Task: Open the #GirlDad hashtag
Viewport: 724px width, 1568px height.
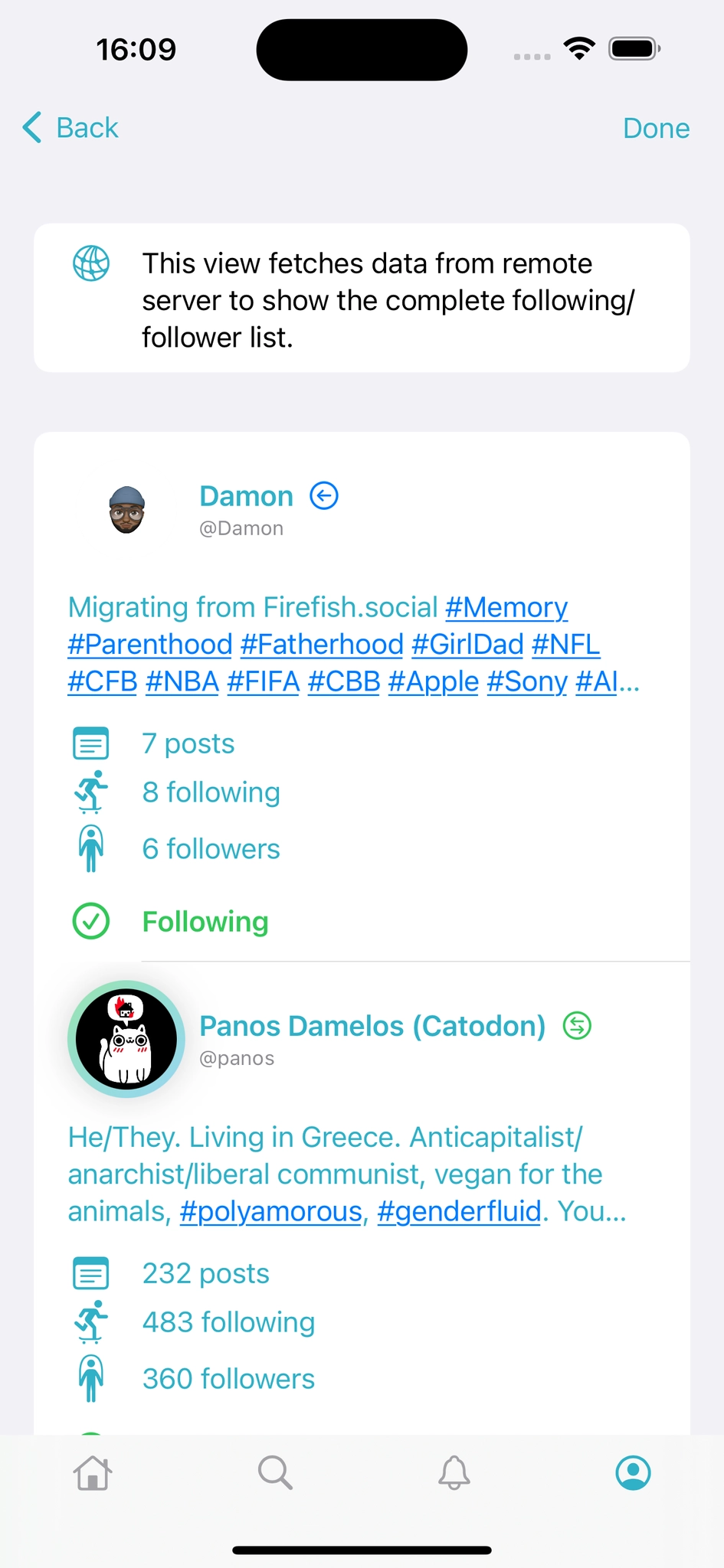Action: pos(467,644)
